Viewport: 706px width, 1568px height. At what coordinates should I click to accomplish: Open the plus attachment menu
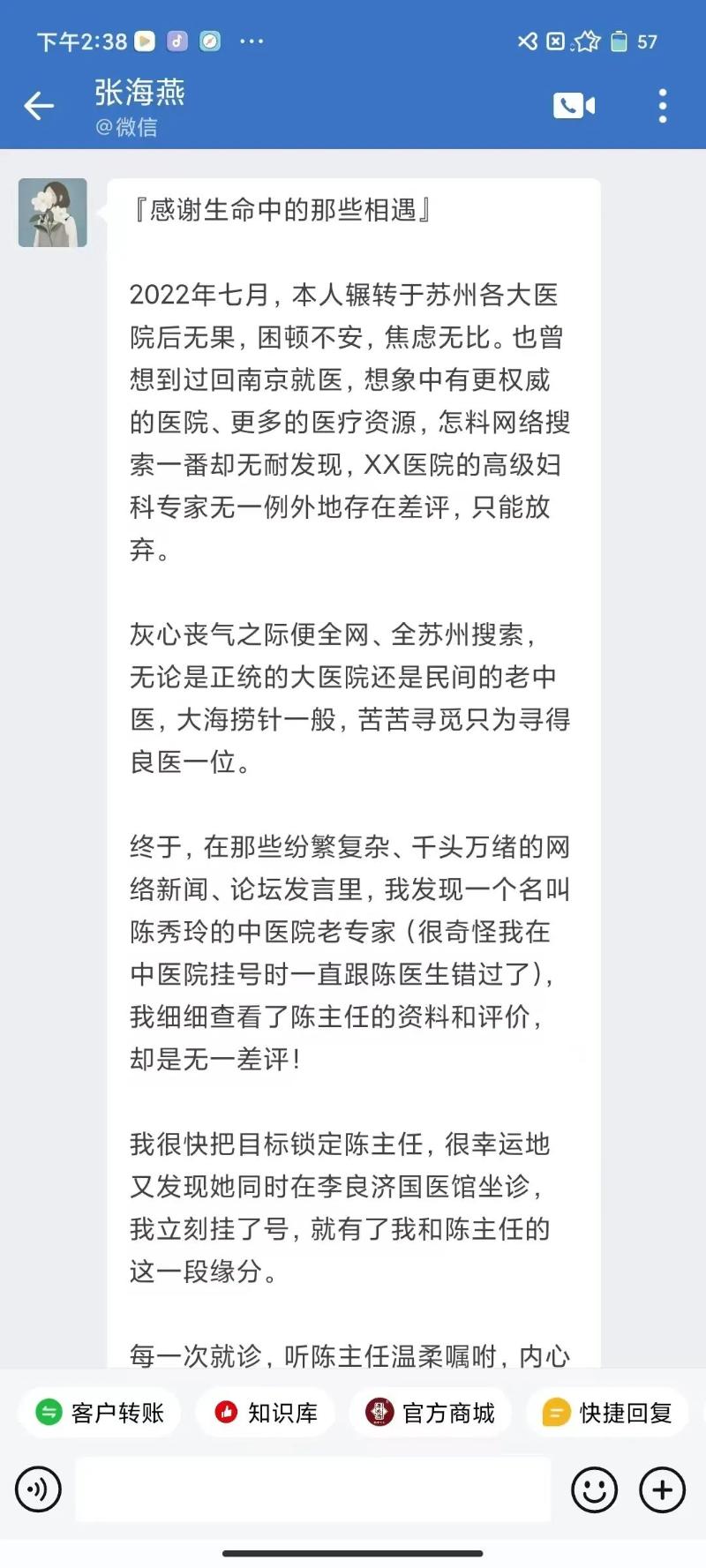click(662, 1489)
